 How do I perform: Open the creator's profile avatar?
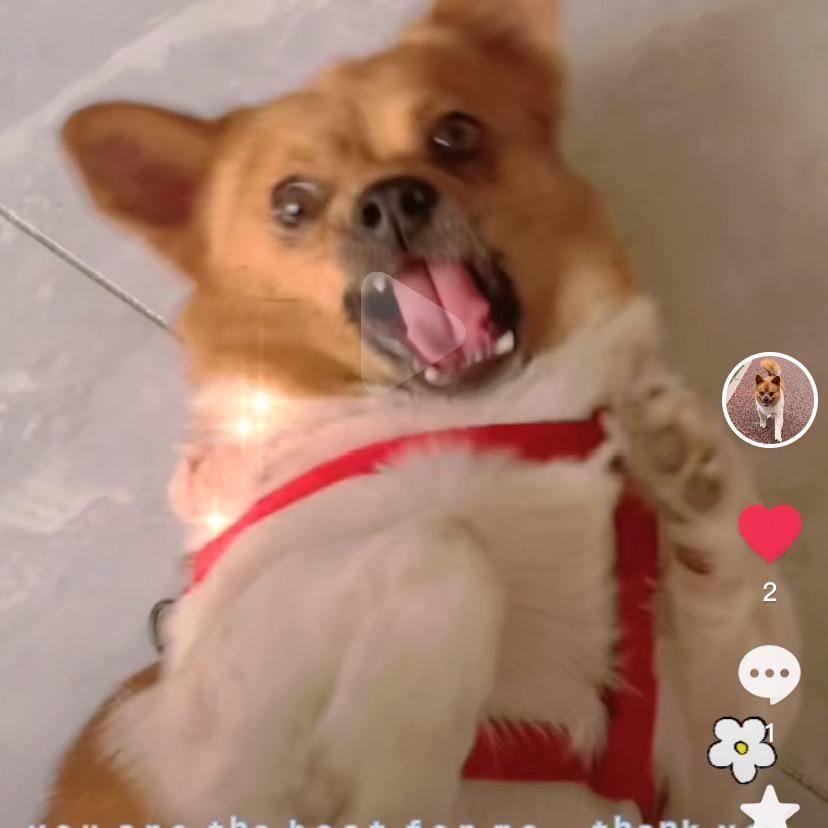769,400
